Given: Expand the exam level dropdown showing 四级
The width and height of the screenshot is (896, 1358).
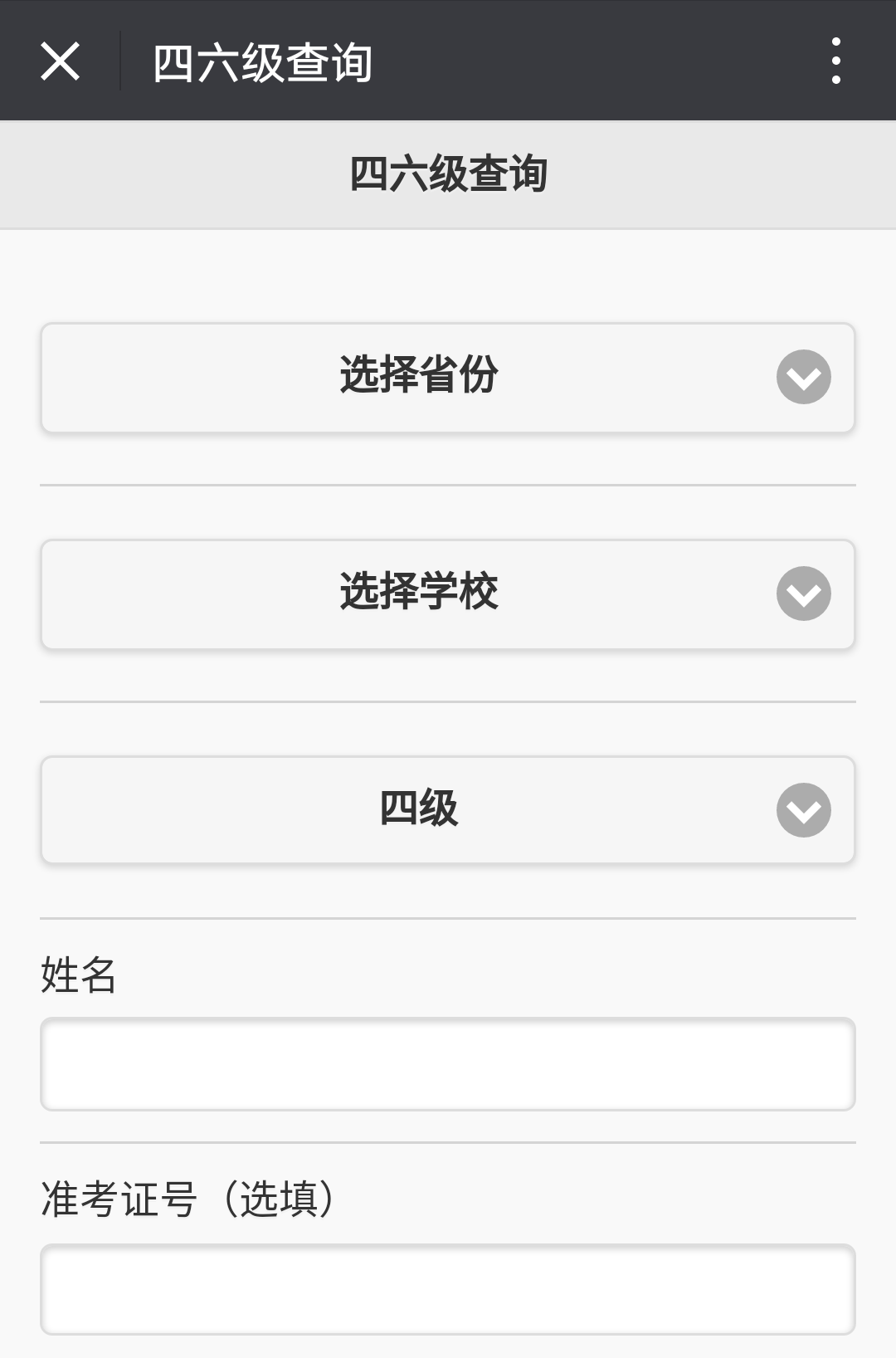Looking at the screenshot, I should tap(448, 811).
